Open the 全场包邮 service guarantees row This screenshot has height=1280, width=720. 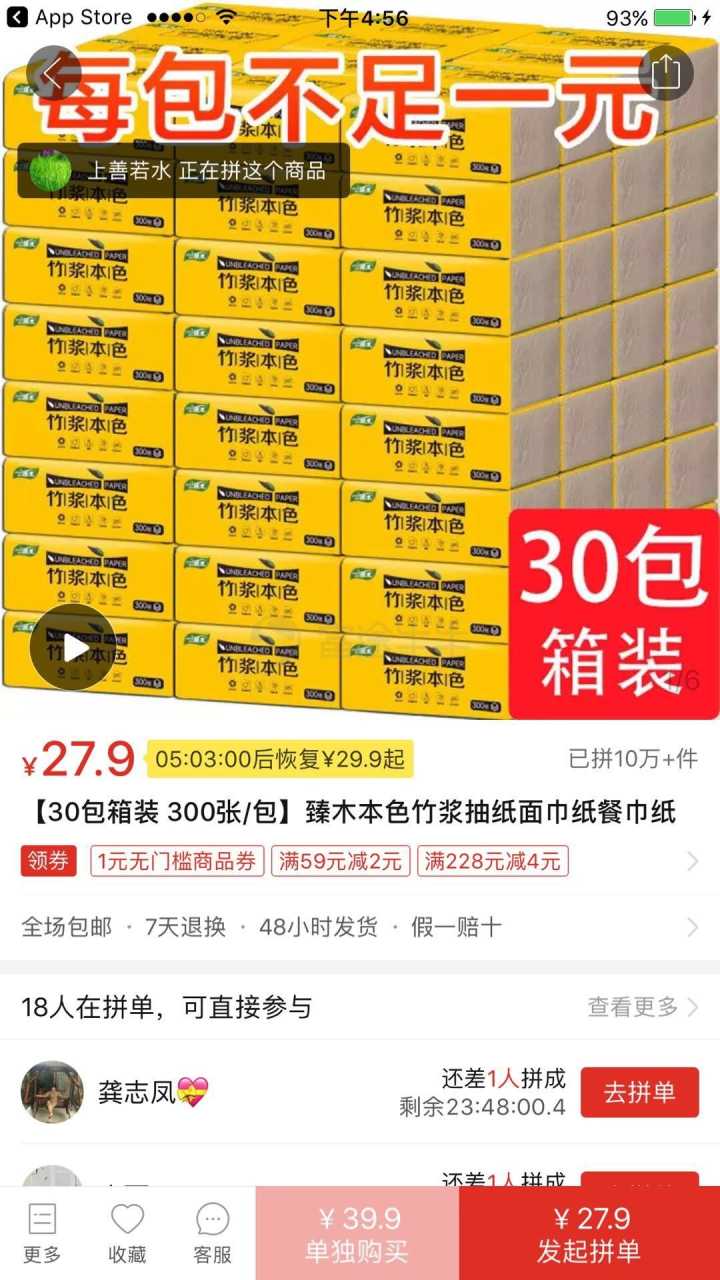(x=360, y=927)
